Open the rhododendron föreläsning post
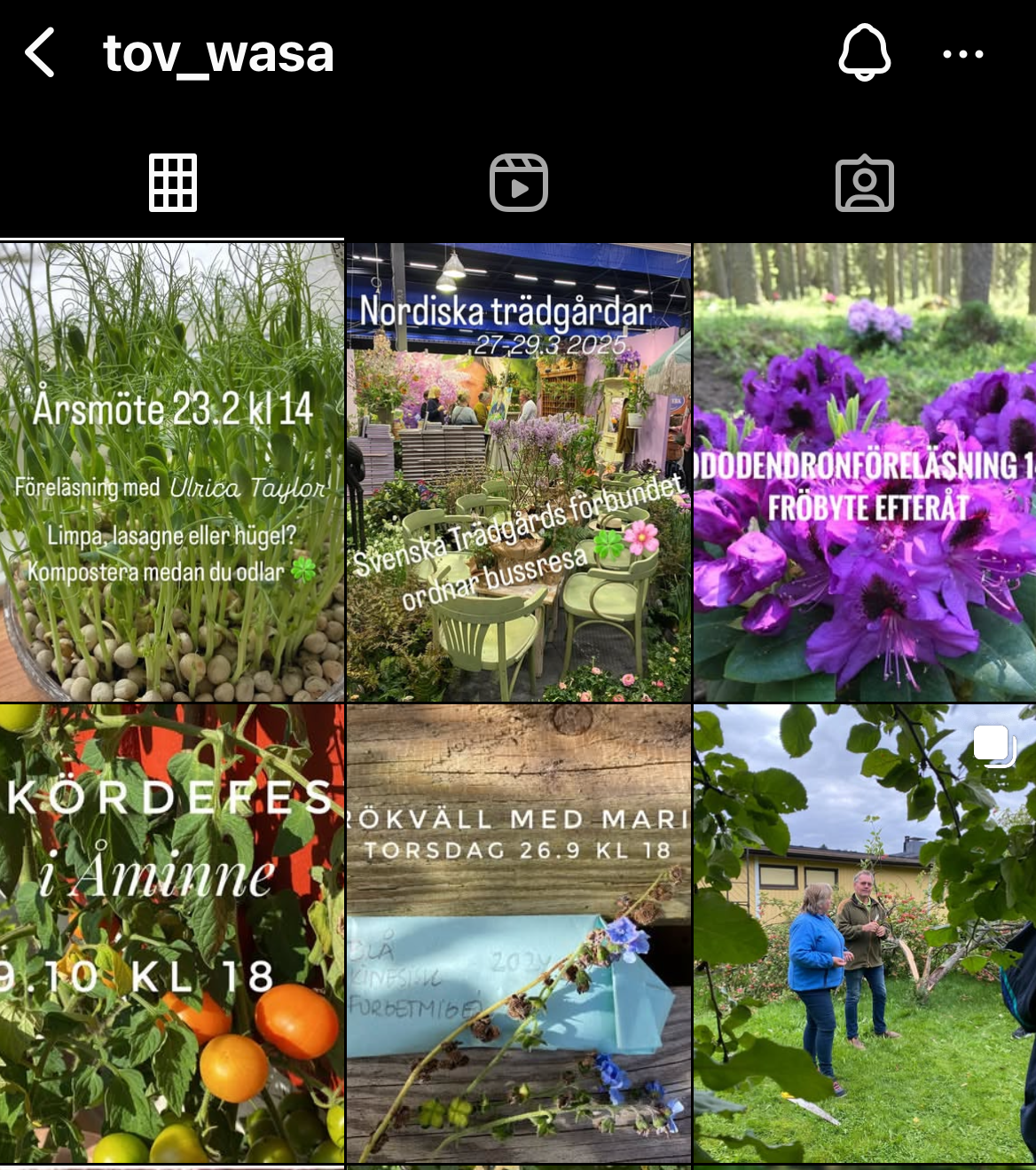 [x=864, y=472]
